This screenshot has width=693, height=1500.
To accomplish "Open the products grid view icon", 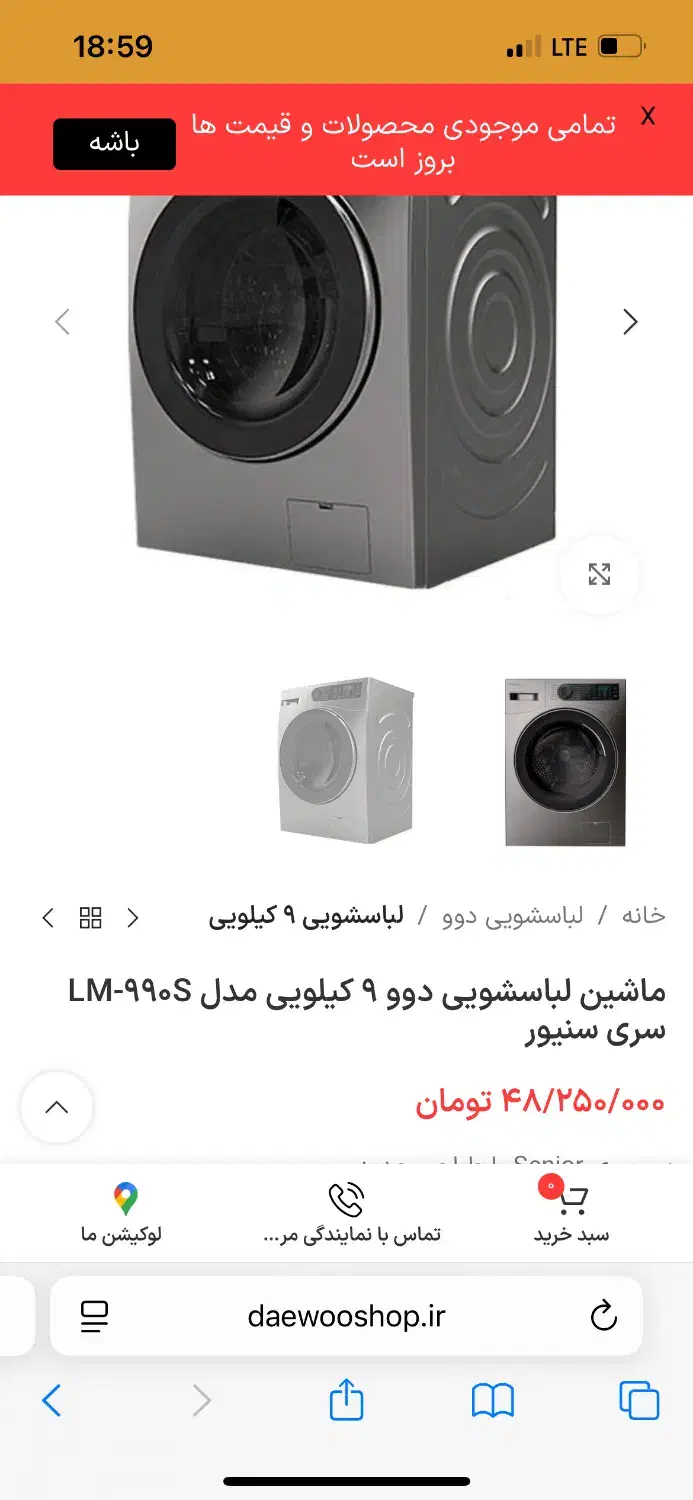I will [91, 918].
